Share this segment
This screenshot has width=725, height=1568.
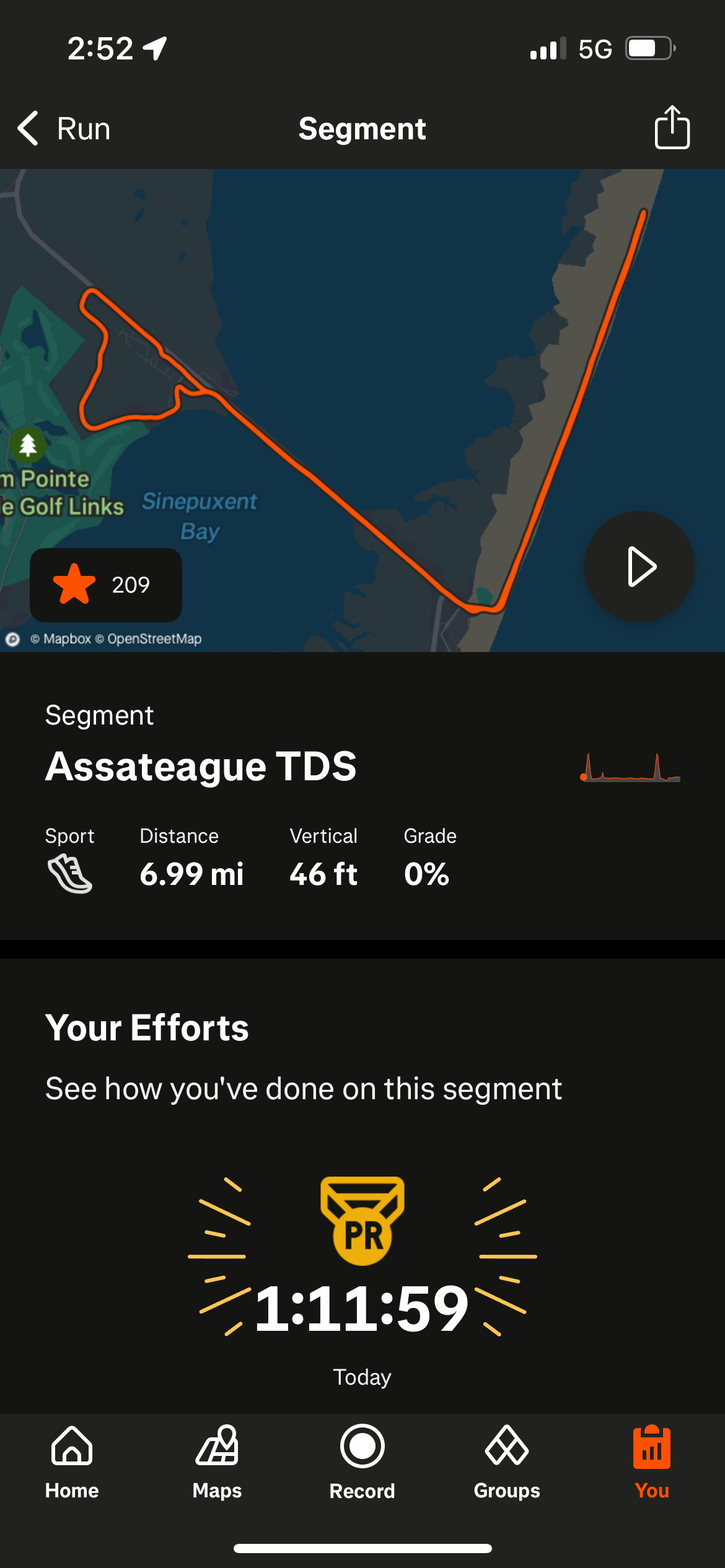(672, 128)
